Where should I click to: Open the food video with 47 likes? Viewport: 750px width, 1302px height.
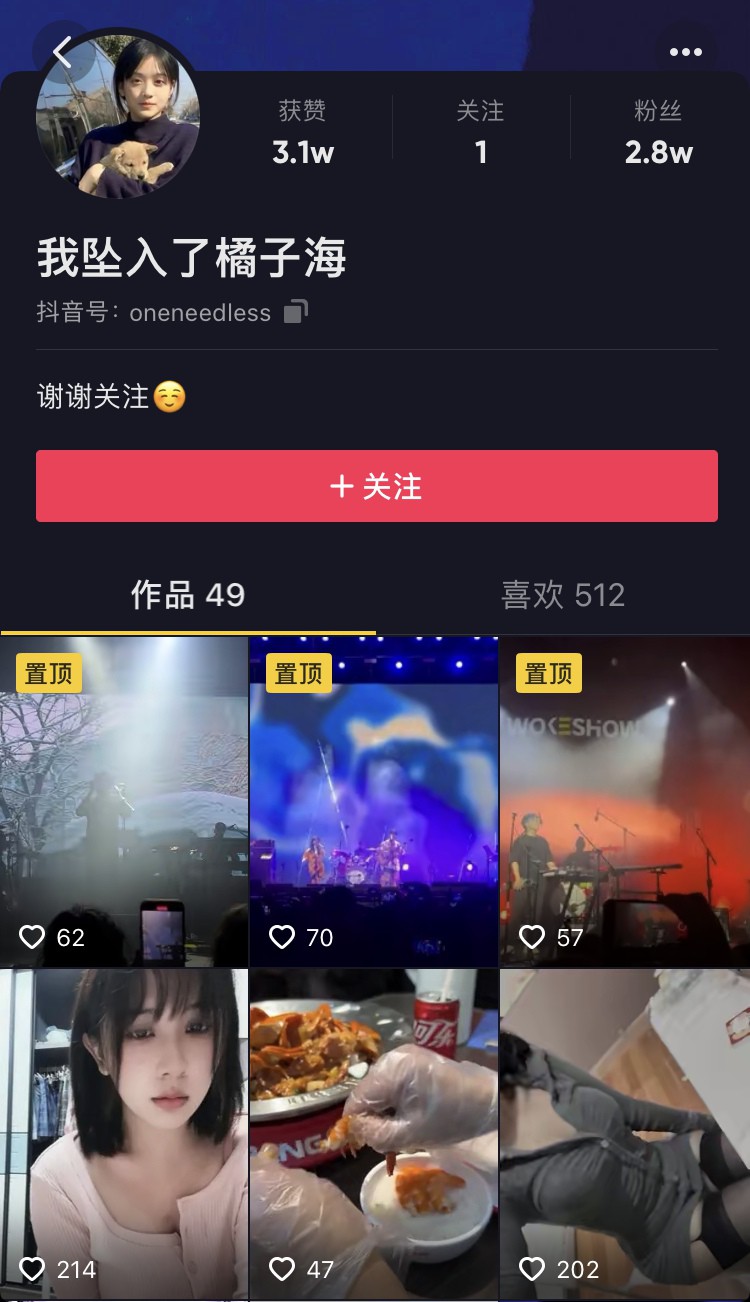(x=374, y=1133)
